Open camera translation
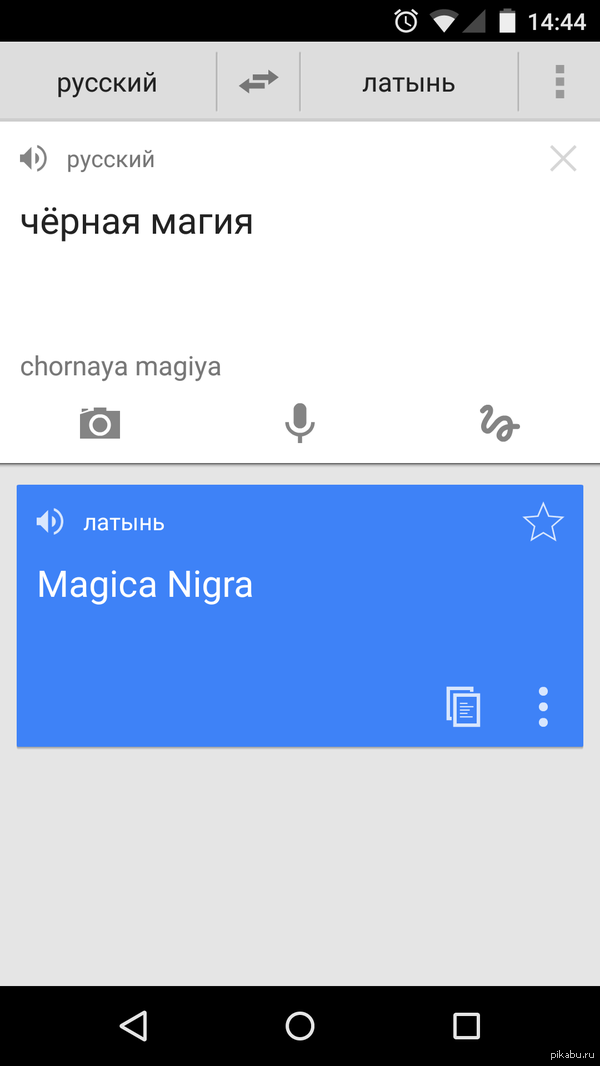The image size is (600, 1066). point(100,424)
